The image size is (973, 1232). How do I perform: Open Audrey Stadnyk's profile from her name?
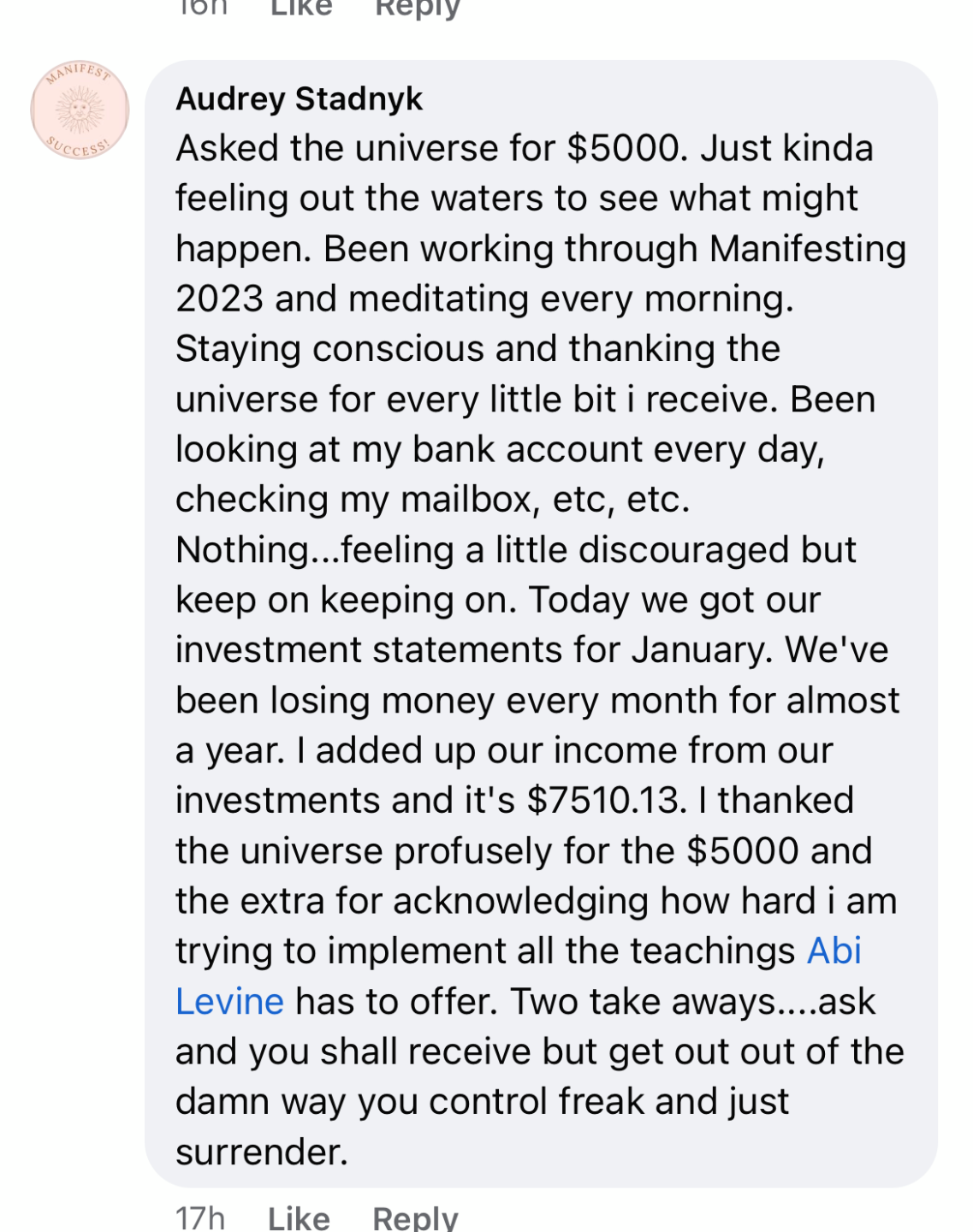[299, 99]
